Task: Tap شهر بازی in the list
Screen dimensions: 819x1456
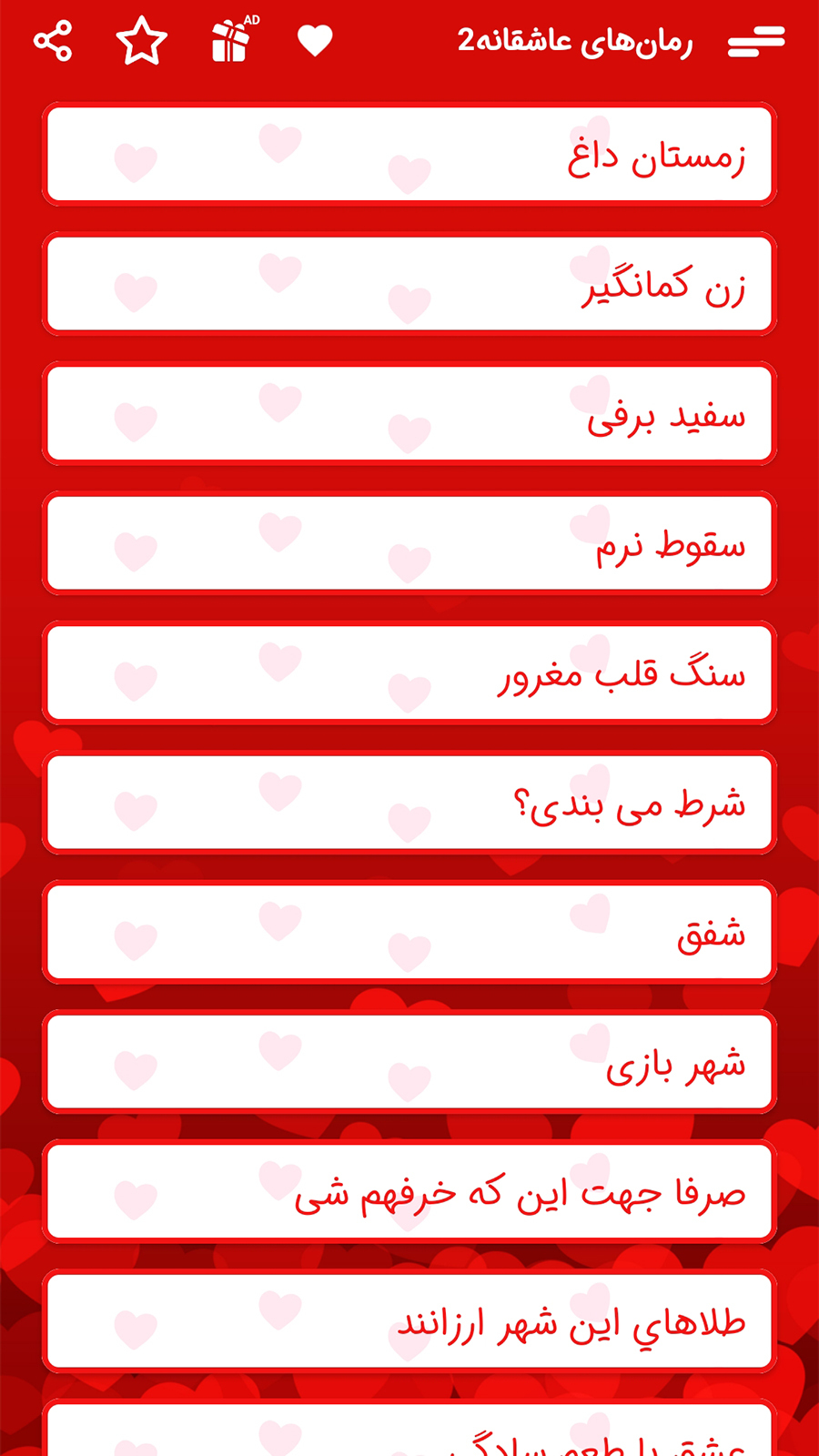Action: pos(409,1062)
